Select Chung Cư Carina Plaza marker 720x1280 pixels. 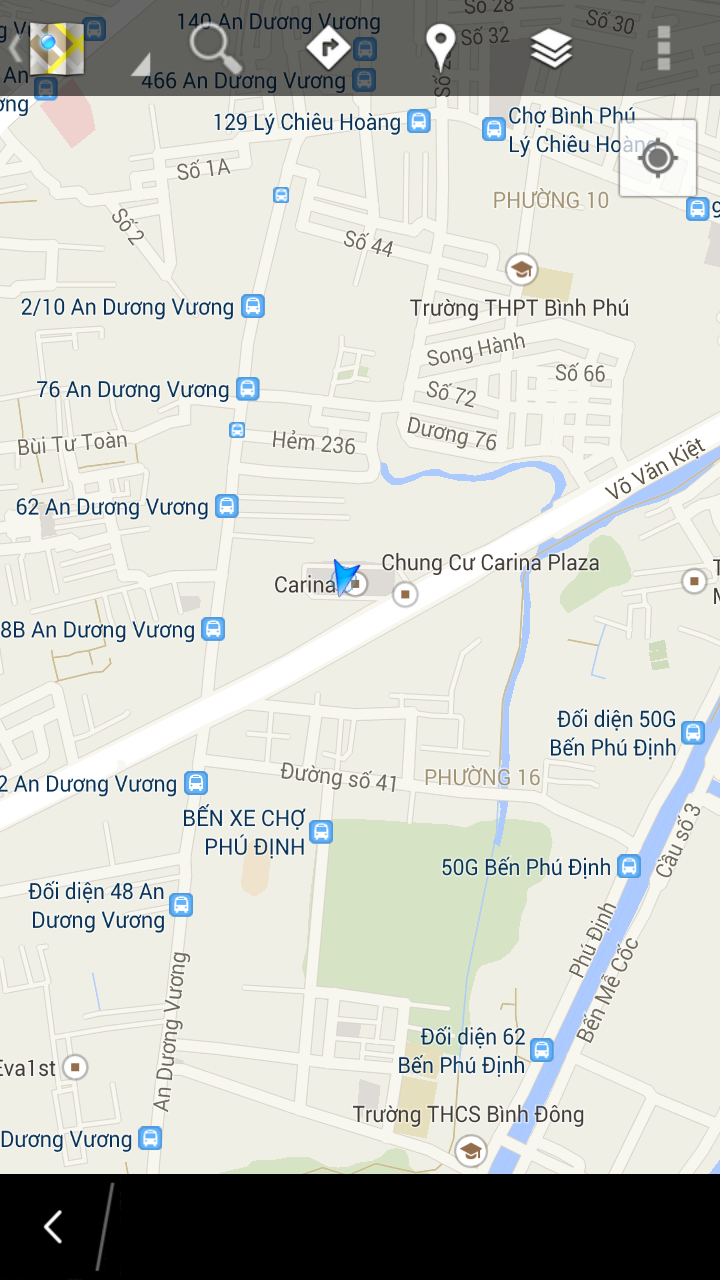point(405,595)
